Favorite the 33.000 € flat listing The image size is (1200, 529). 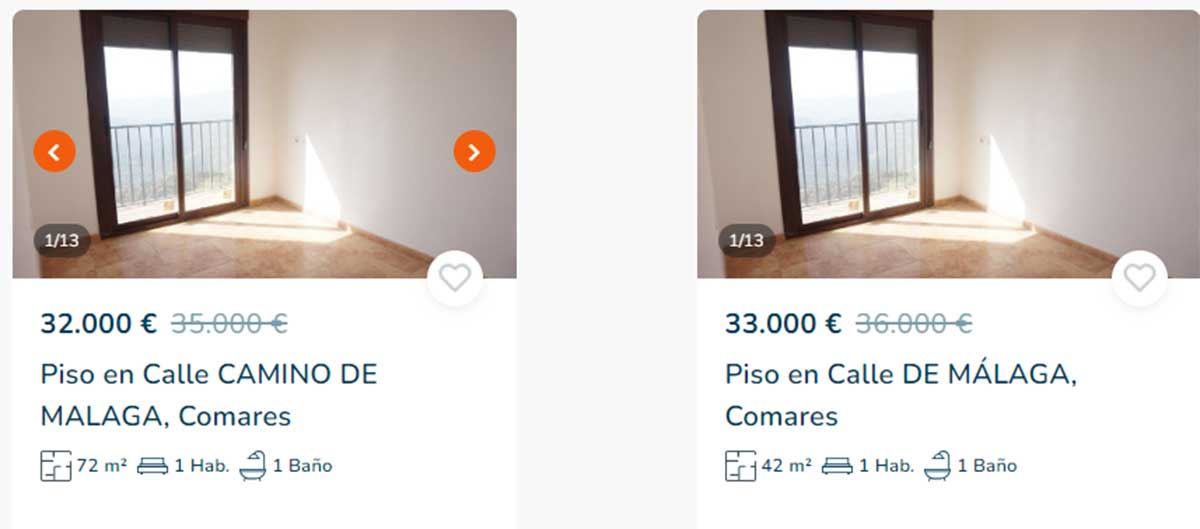click(x=1139, y=277)
